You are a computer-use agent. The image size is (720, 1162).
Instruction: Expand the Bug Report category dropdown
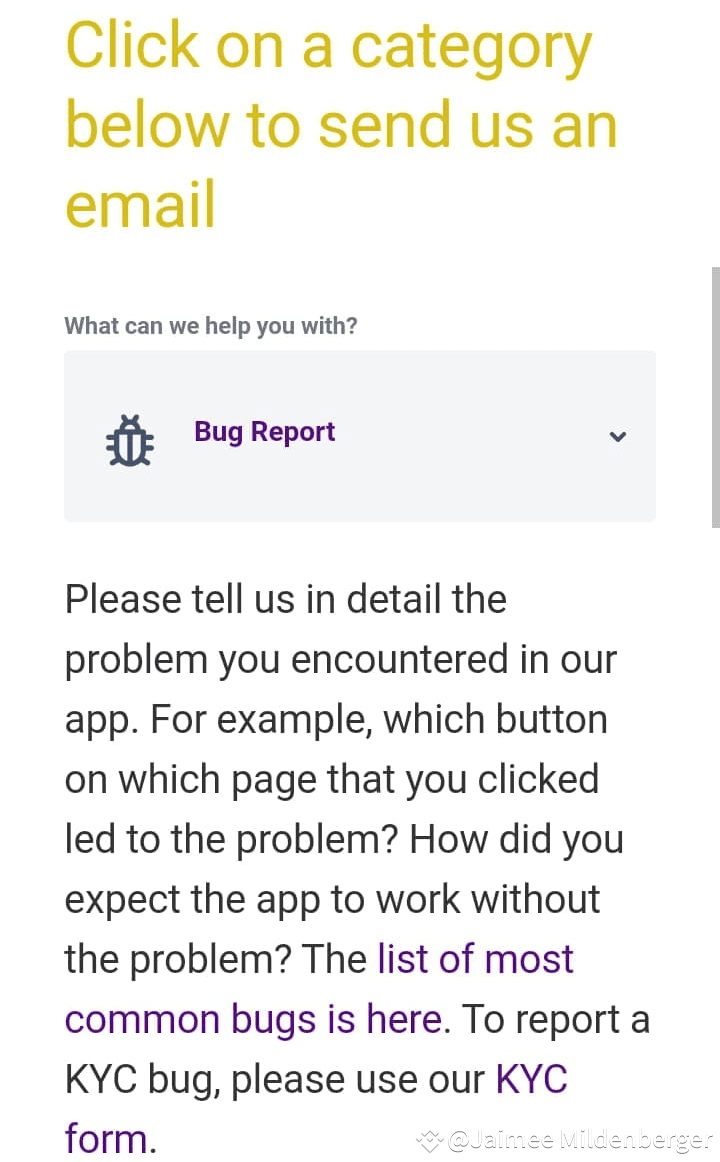click(x=360, y=436)
